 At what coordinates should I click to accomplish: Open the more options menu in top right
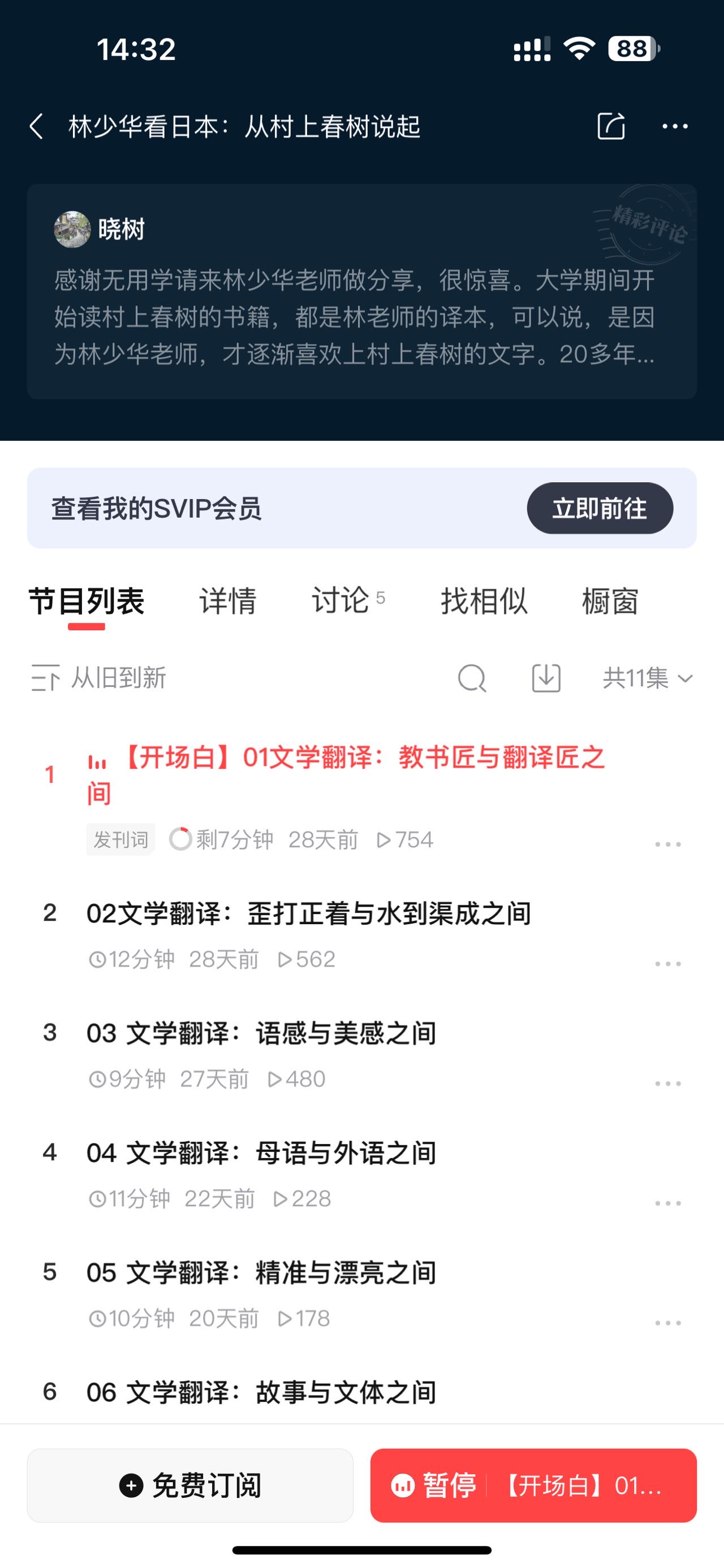[x=674, y=126]
